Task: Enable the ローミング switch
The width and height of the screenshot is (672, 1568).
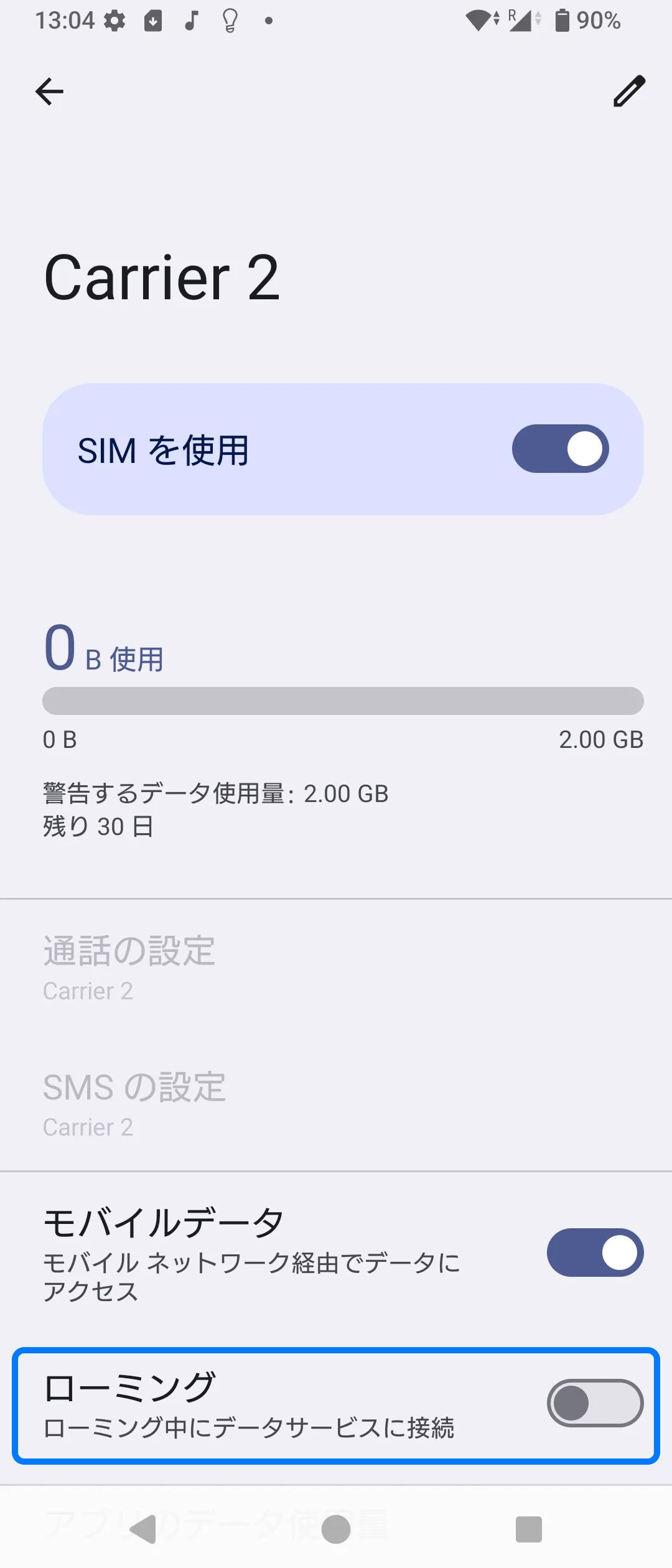Action: 595,1403
